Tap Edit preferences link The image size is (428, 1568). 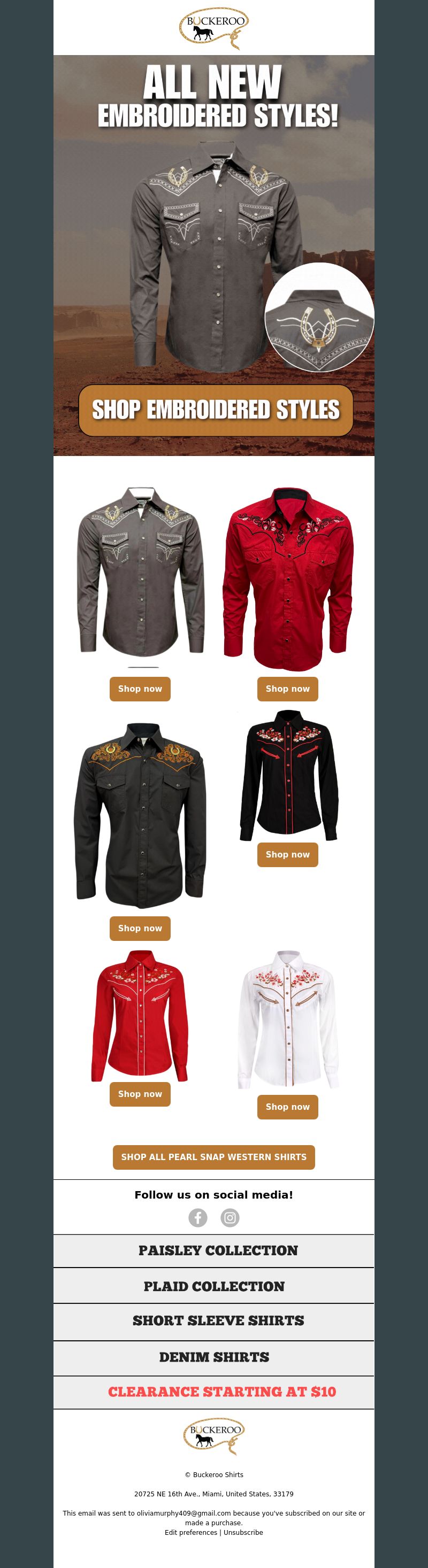click(190, 1532)
